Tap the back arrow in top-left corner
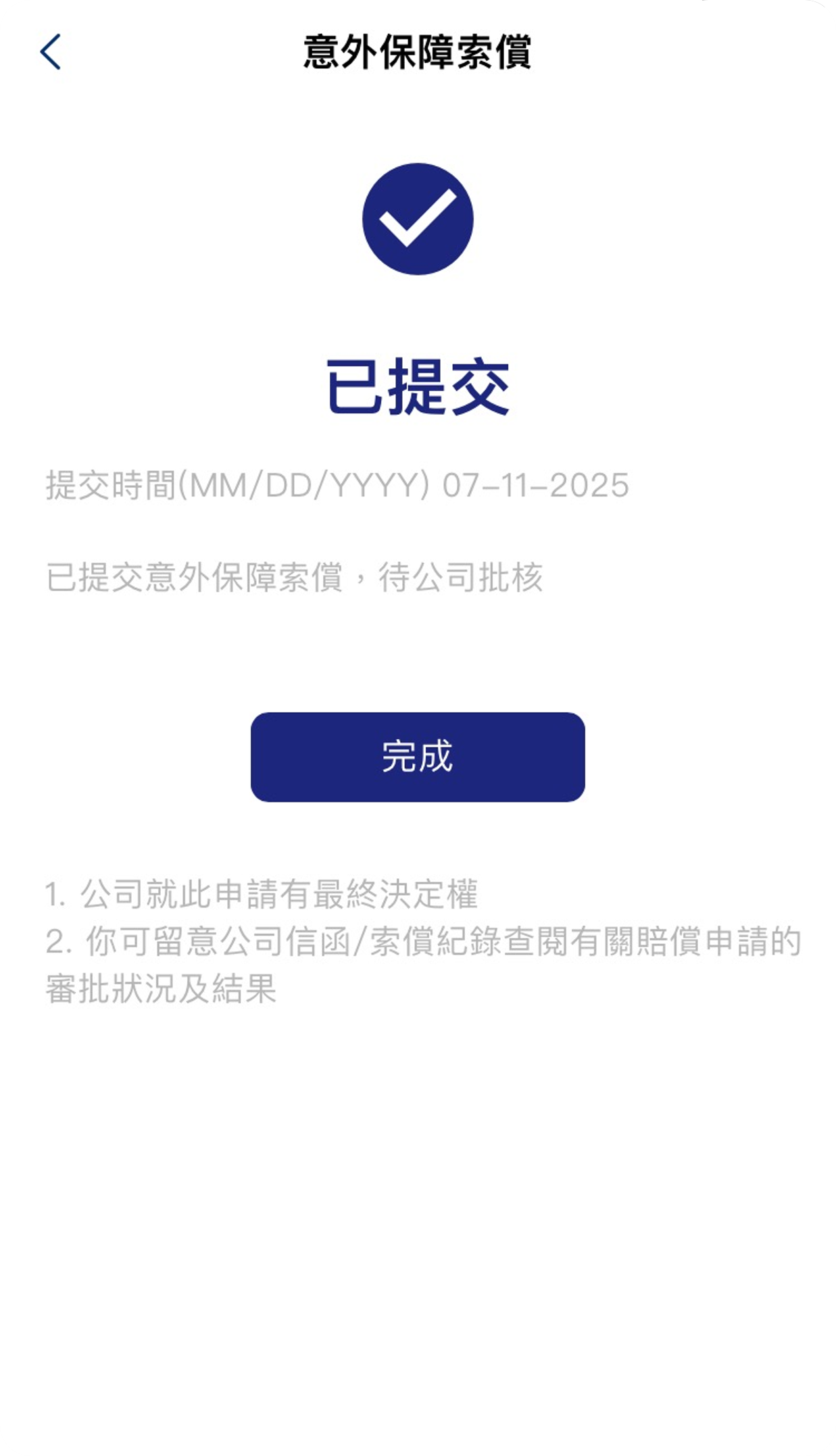Image resolution: width=836 pixels, height=1456 pixels. click(51, 53)
